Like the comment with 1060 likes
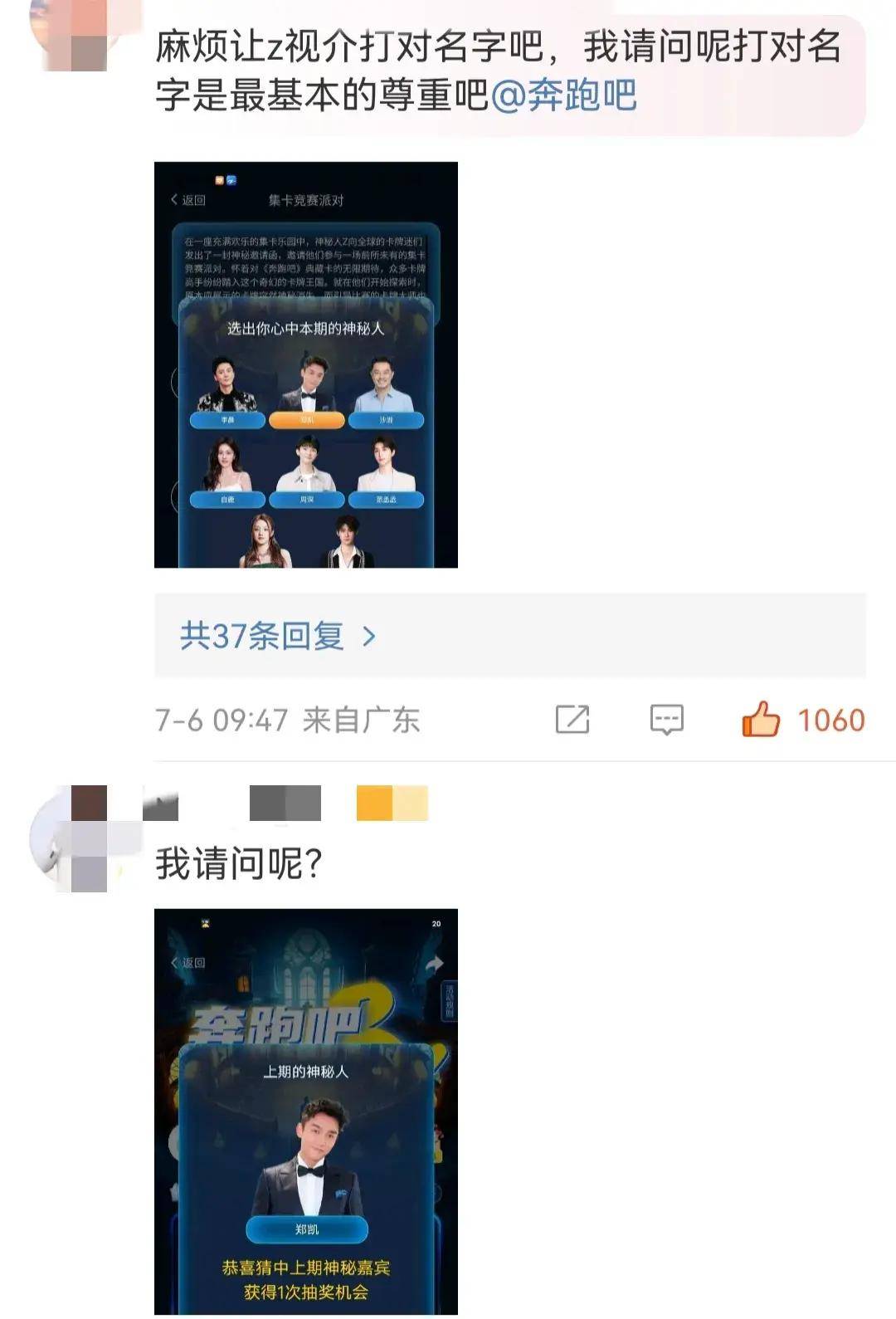This screenshot has height=1319, width=896. pos(761,719)
